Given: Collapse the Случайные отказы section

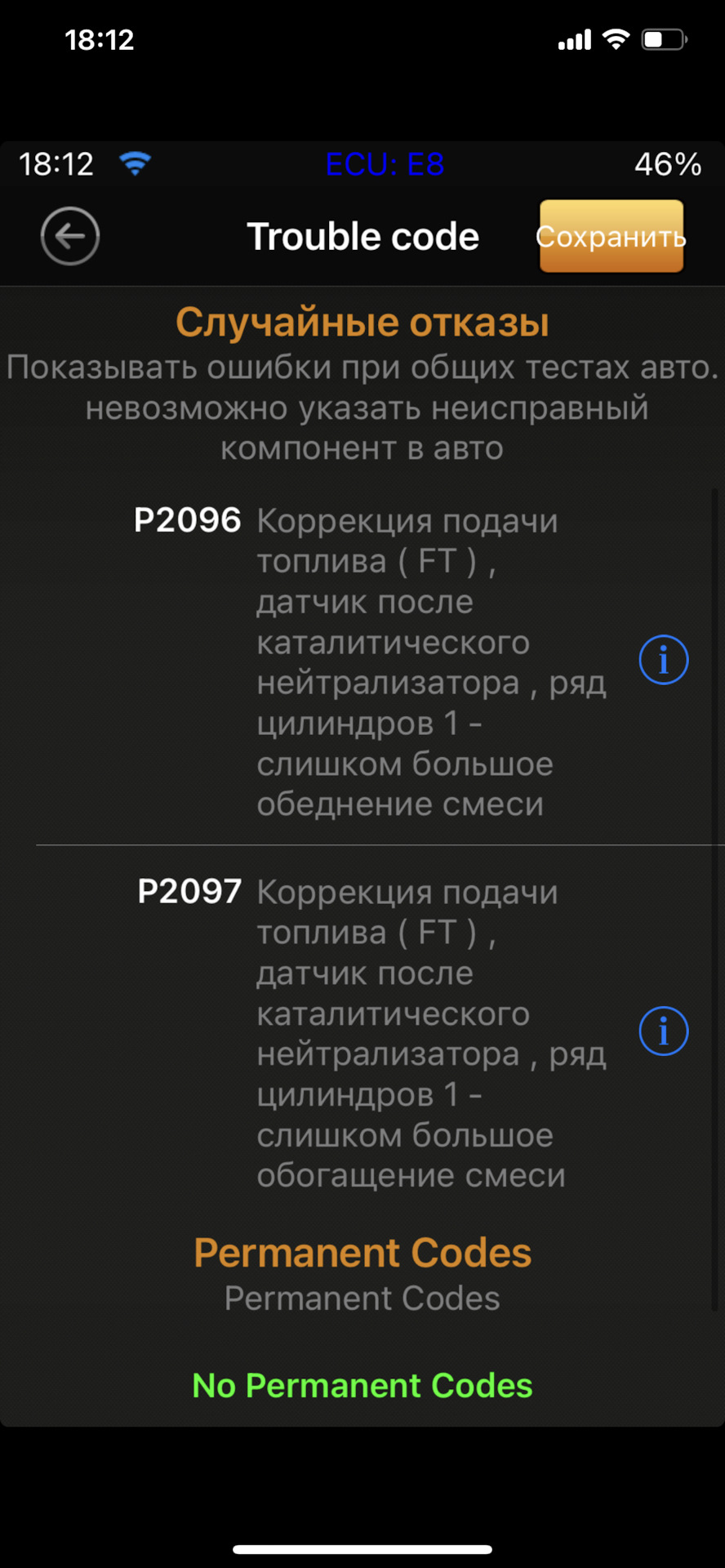Looking at the screenshot, I should (363, 321).
